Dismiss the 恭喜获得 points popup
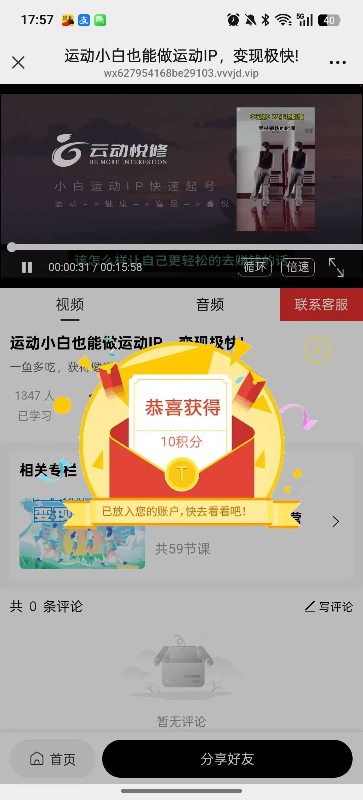Viewport: 363px width, 800px height. pos(318,350)
